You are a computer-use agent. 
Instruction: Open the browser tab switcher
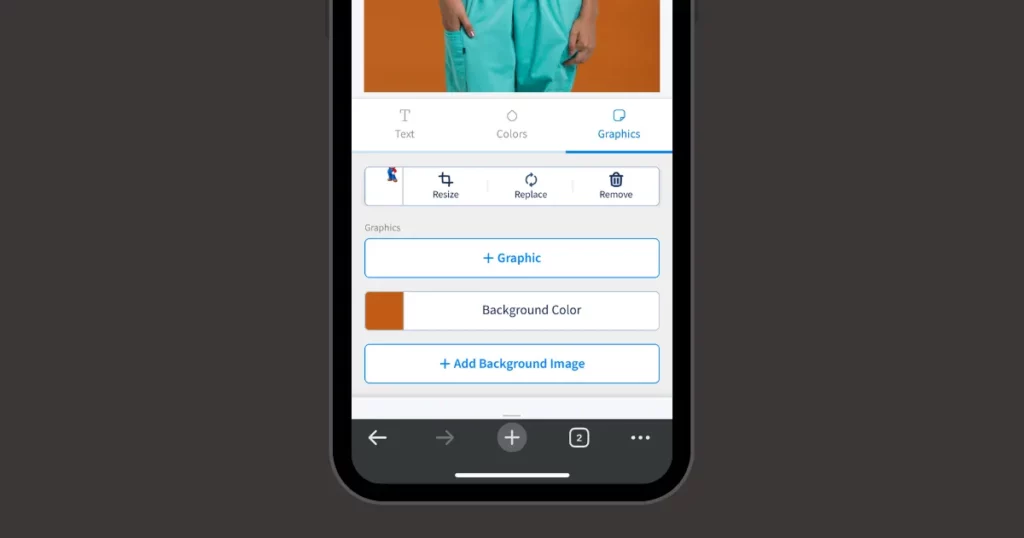pos(578,438)
